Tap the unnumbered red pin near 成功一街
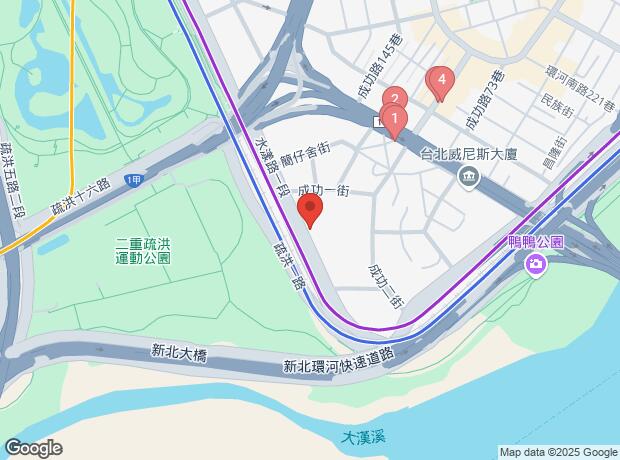 point(310,211)
